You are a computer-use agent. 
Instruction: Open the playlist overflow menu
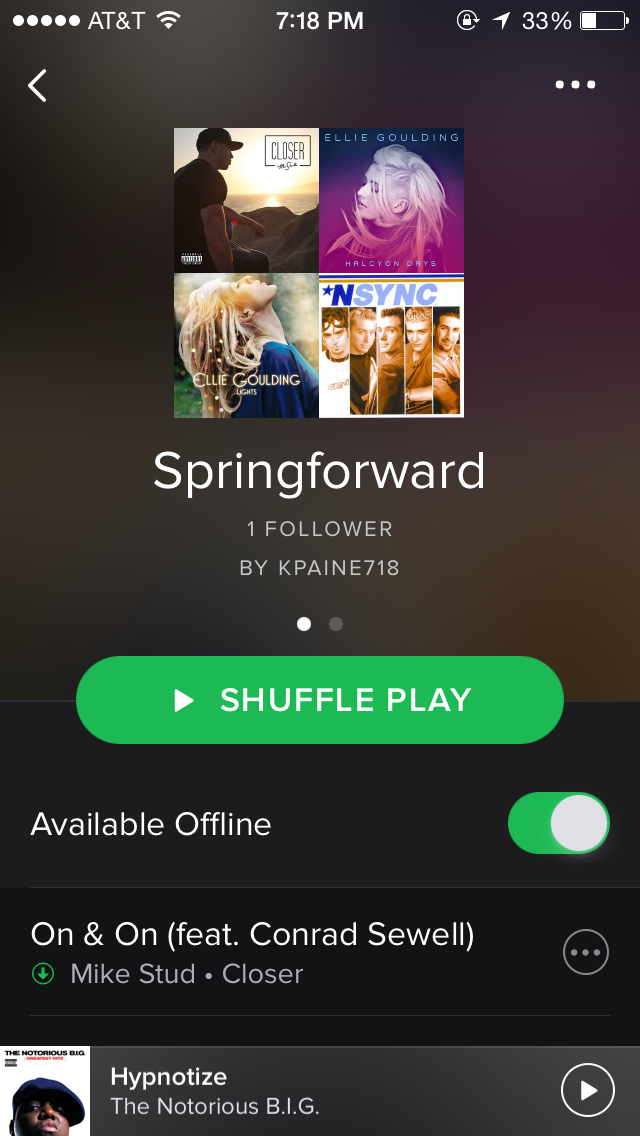(x=575, y=85)
